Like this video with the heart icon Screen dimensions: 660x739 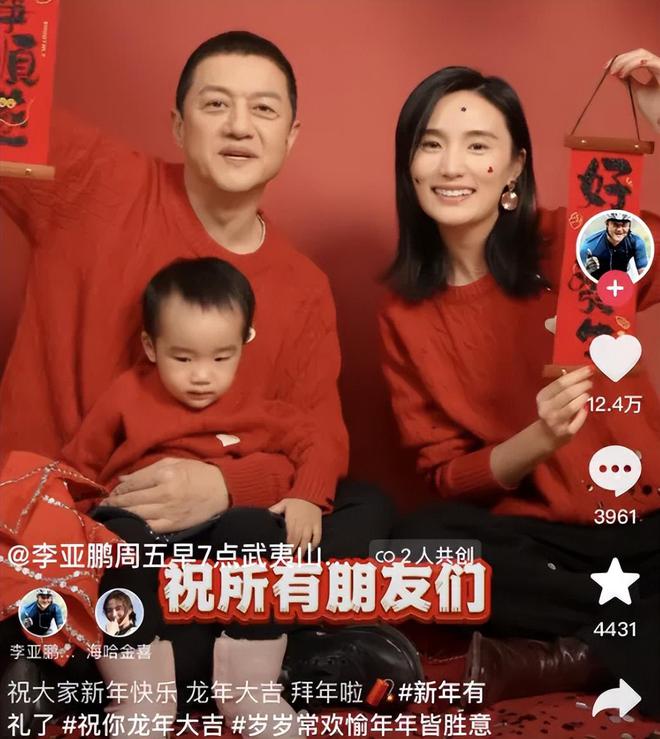click(614, 357)
